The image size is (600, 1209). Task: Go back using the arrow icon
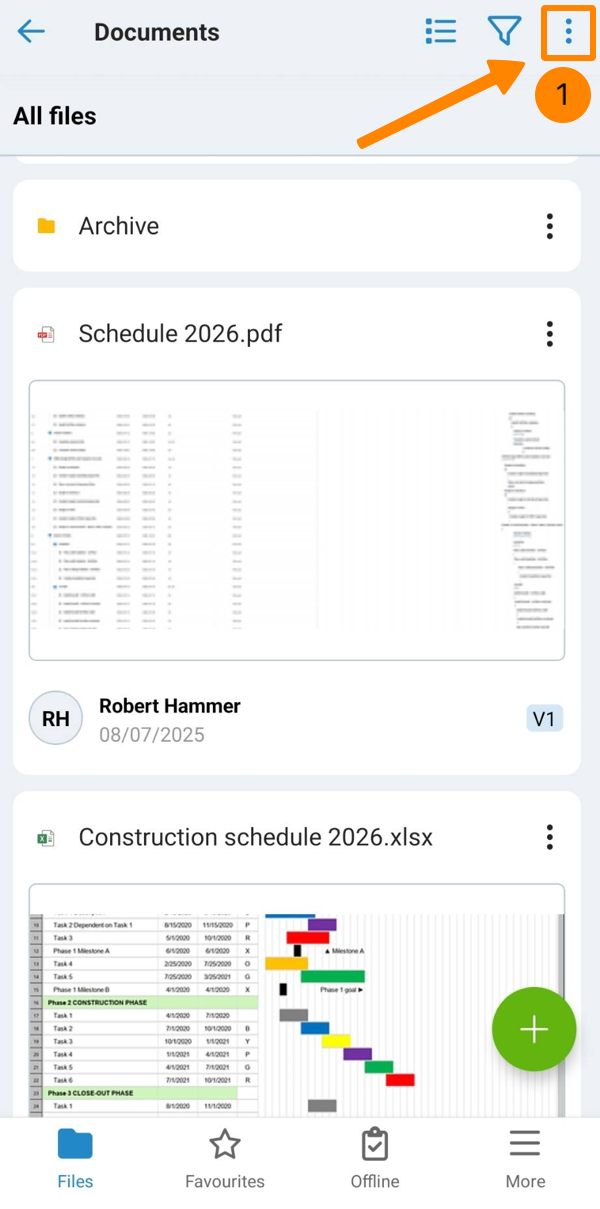point(32,32)
